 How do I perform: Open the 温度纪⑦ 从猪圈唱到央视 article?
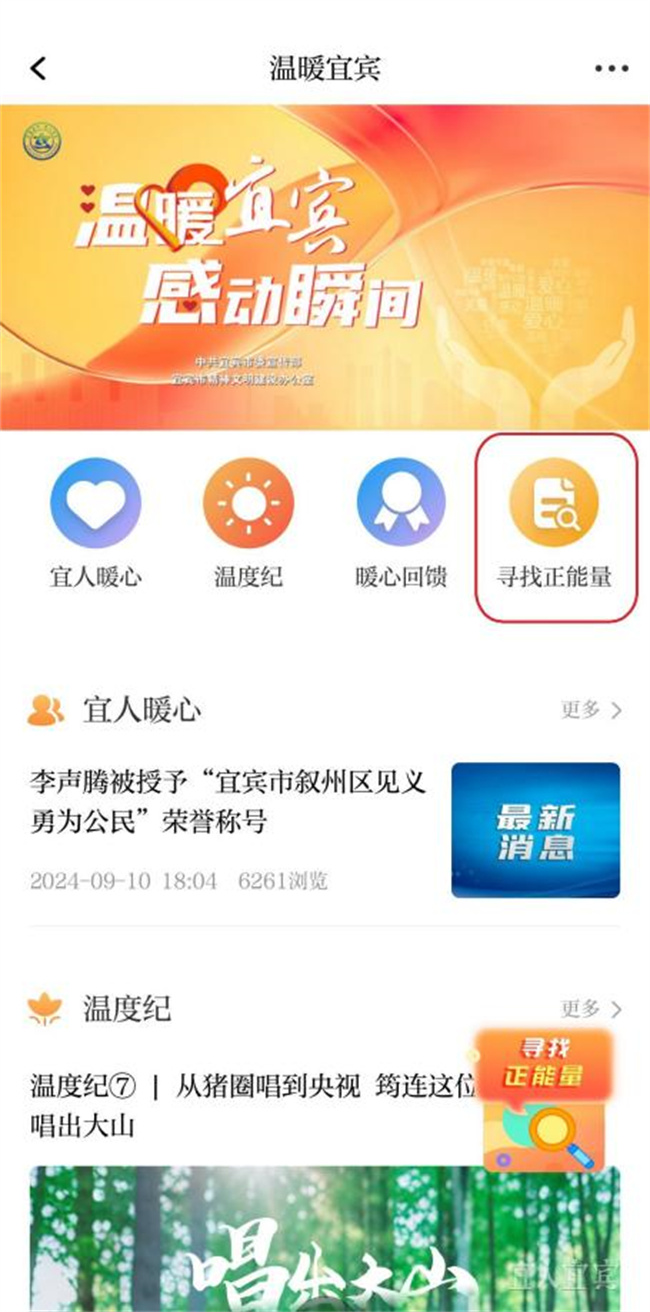tap(240, 1104)
